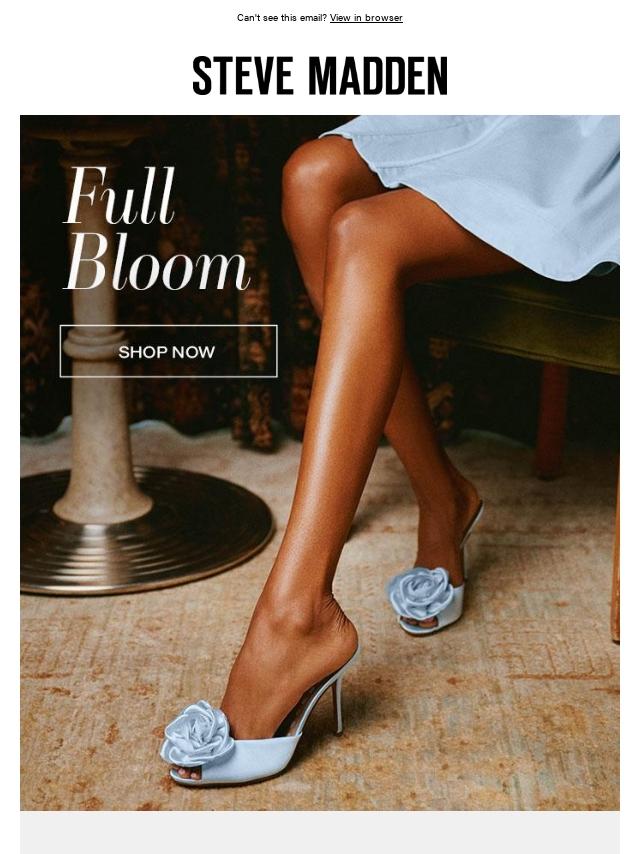
Task: Open the View in browser link
Action: 366,18
